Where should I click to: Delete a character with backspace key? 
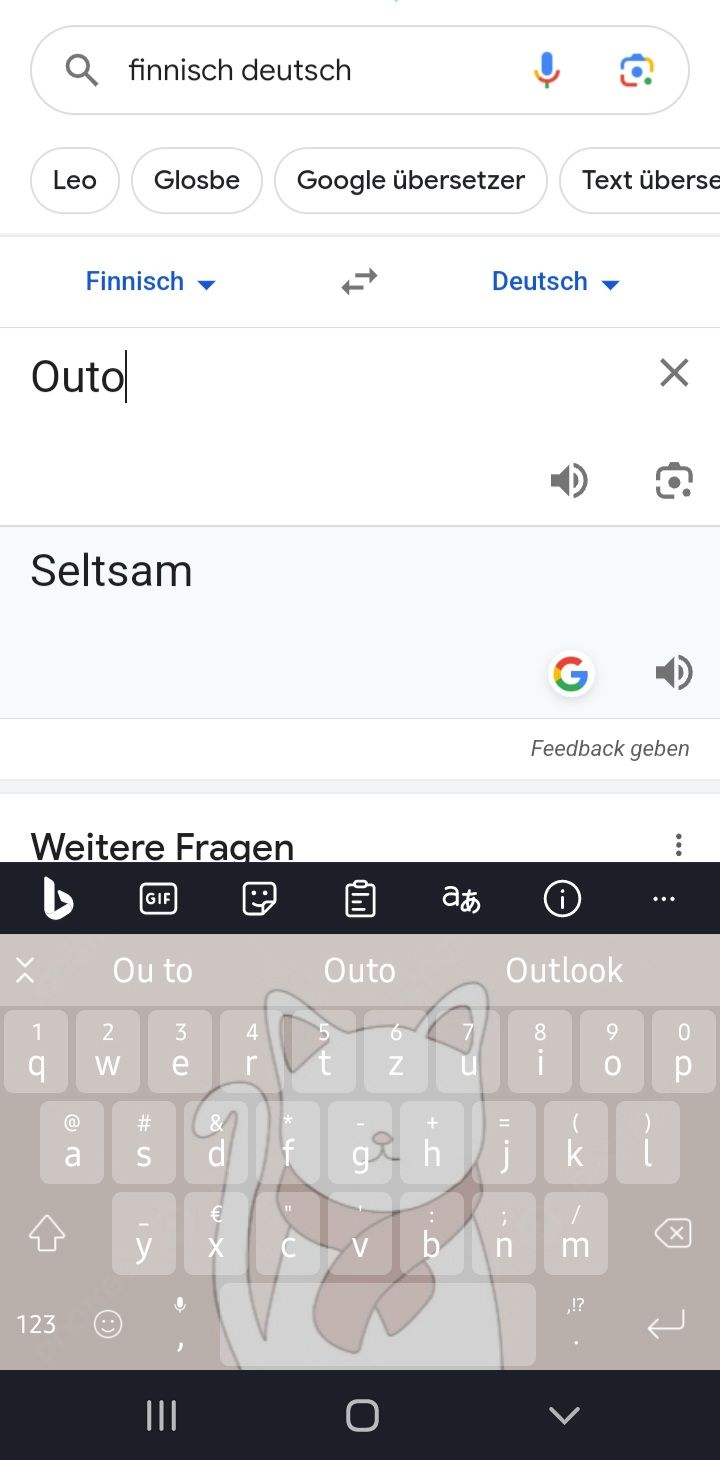tap(673, 1235)
